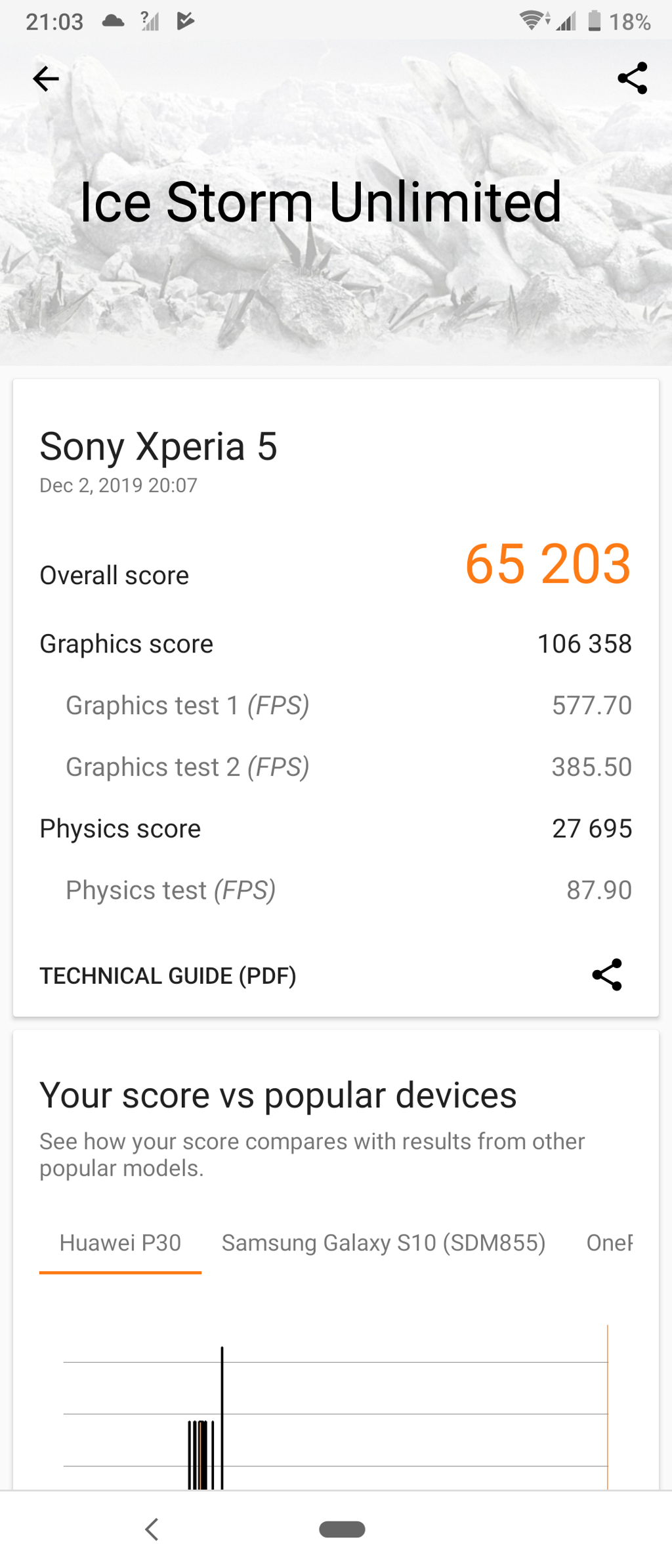
Task: Tap the share icon beside Technical Guide
Action: 607,975
